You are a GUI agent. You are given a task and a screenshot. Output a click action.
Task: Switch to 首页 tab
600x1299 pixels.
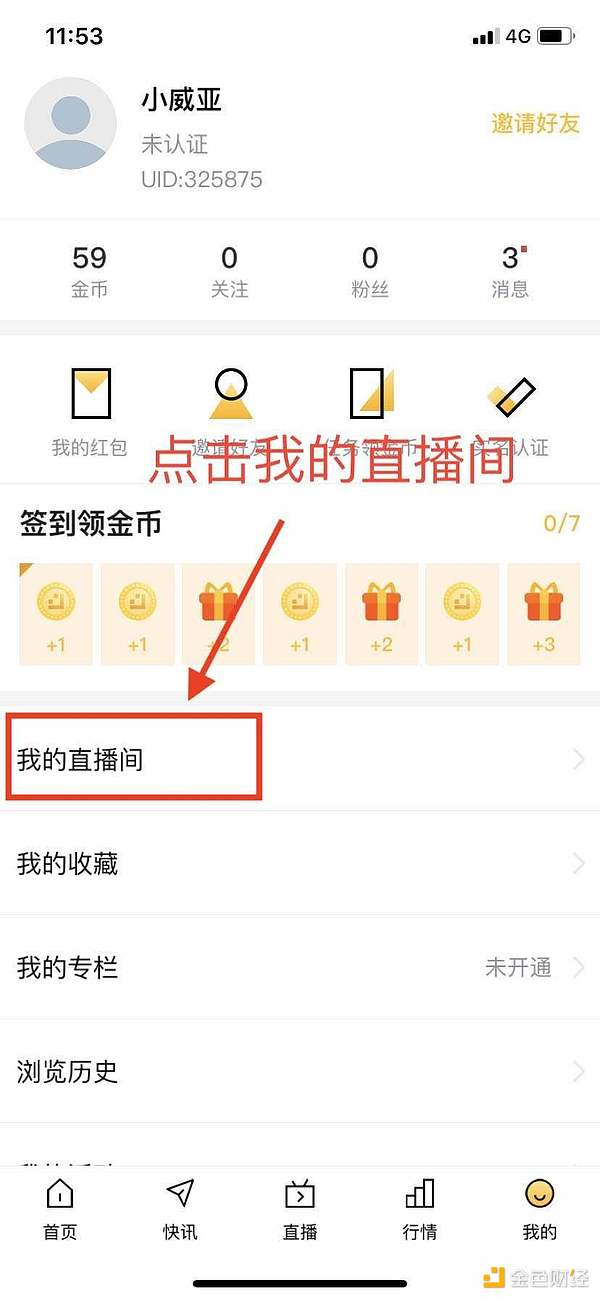pyautogui.click(x=60, y=1208)
